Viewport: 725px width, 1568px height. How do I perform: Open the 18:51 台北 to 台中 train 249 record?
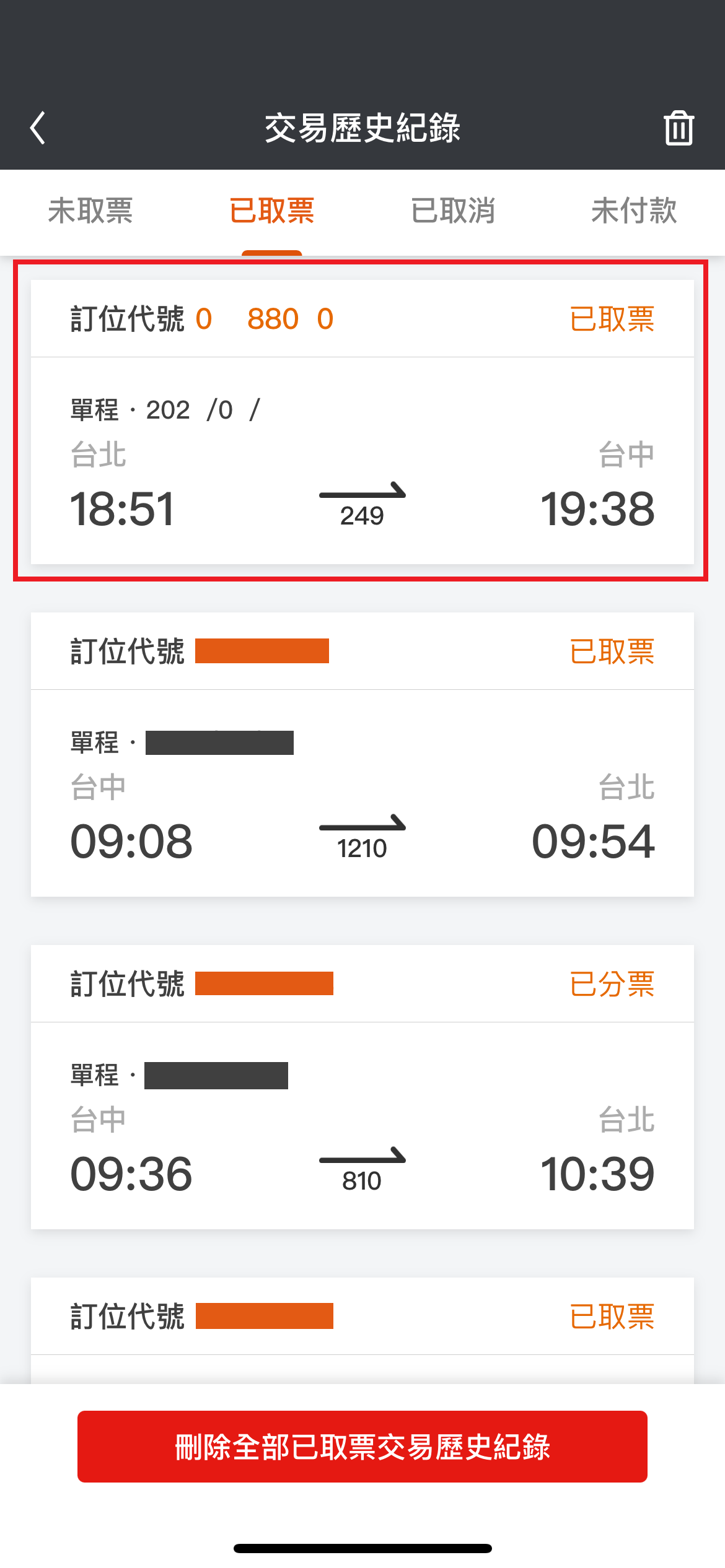click(362, 460)
